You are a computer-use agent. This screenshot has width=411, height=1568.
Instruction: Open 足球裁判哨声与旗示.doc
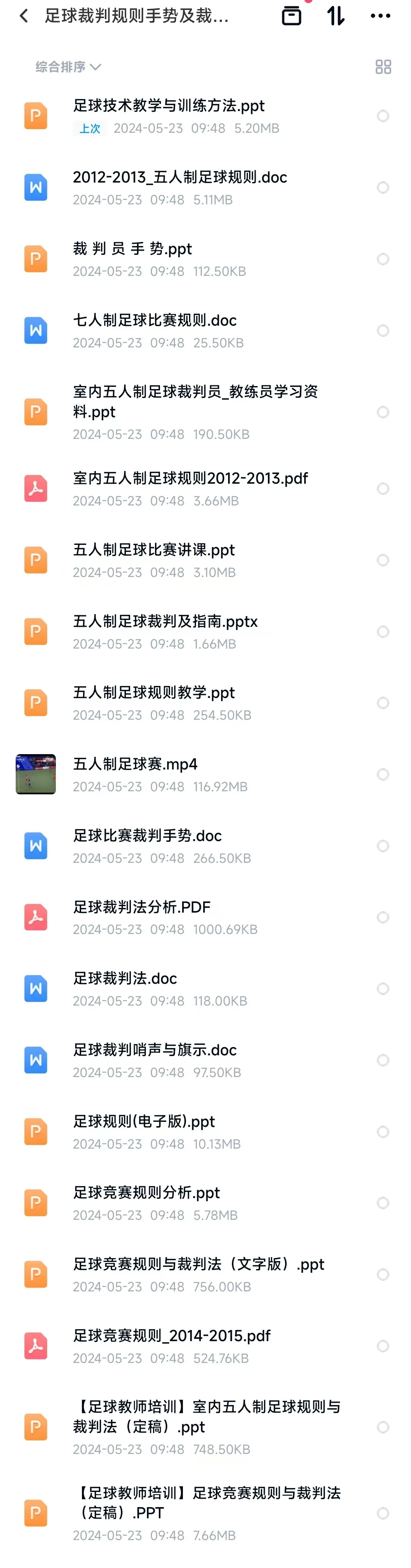pos(155,1050)
